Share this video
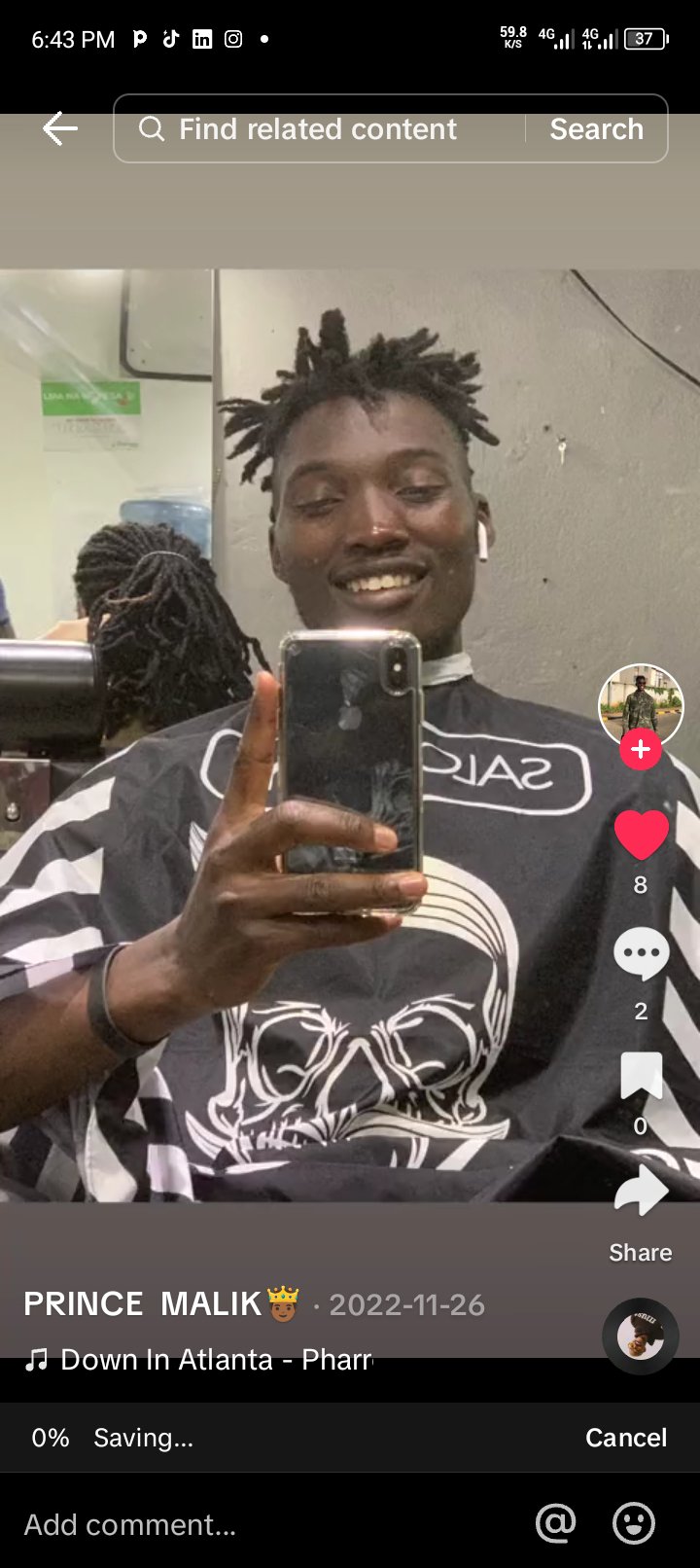700x1568 pixels. click(641, 1194)
